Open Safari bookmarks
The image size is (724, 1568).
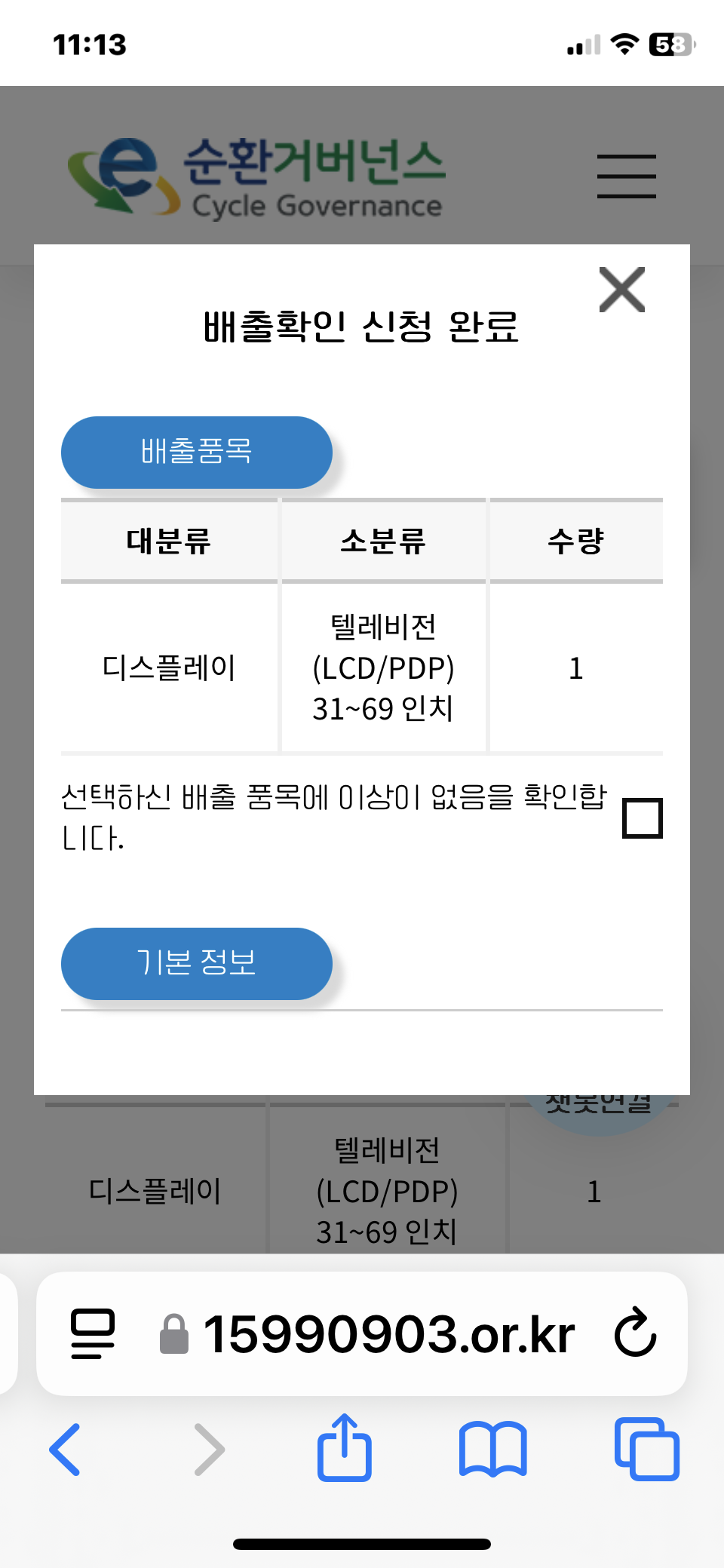(493, 1449)
